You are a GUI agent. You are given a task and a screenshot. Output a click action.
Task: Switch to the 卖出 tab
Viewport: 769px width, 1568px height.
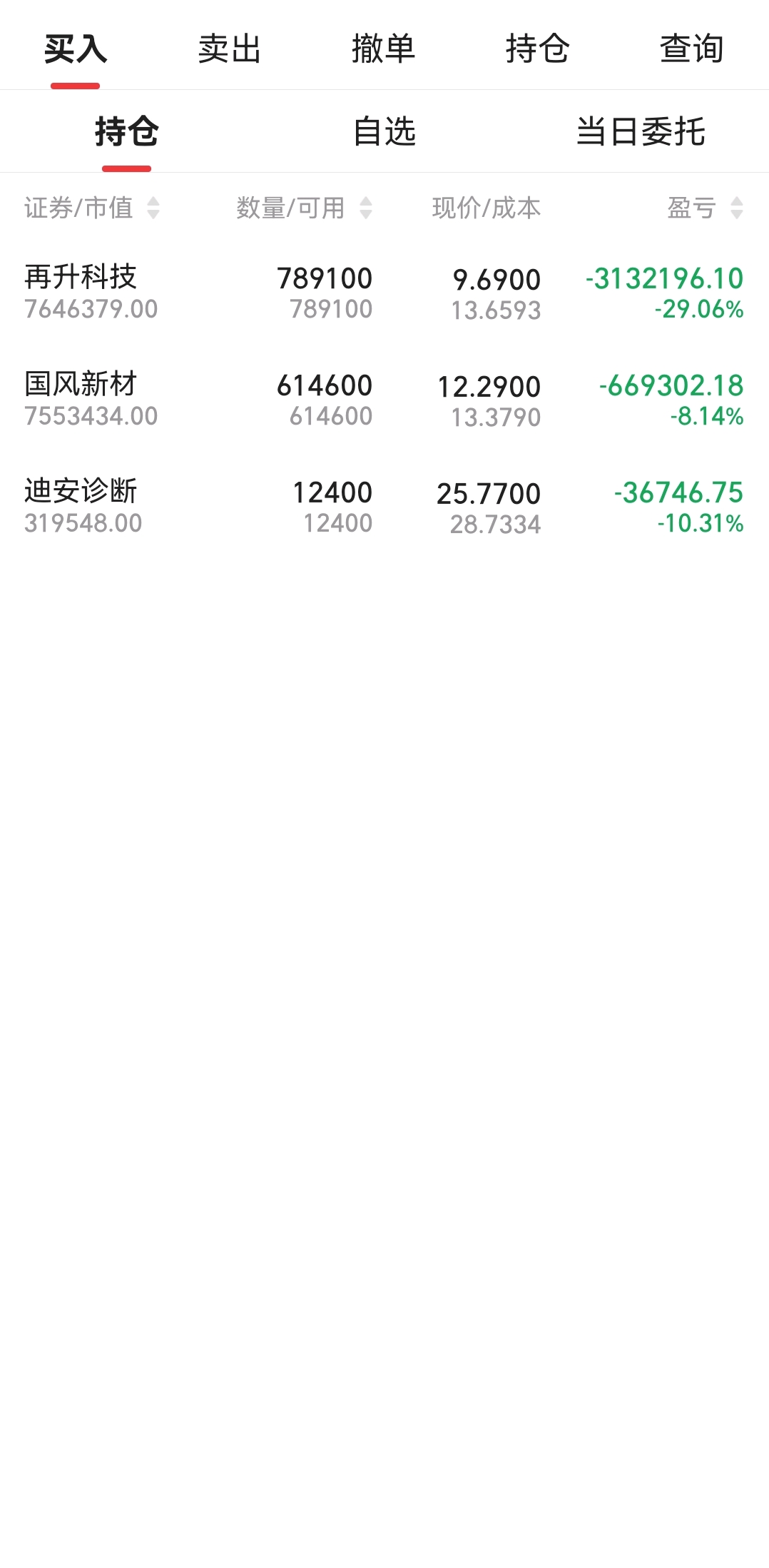coord(230,49)
